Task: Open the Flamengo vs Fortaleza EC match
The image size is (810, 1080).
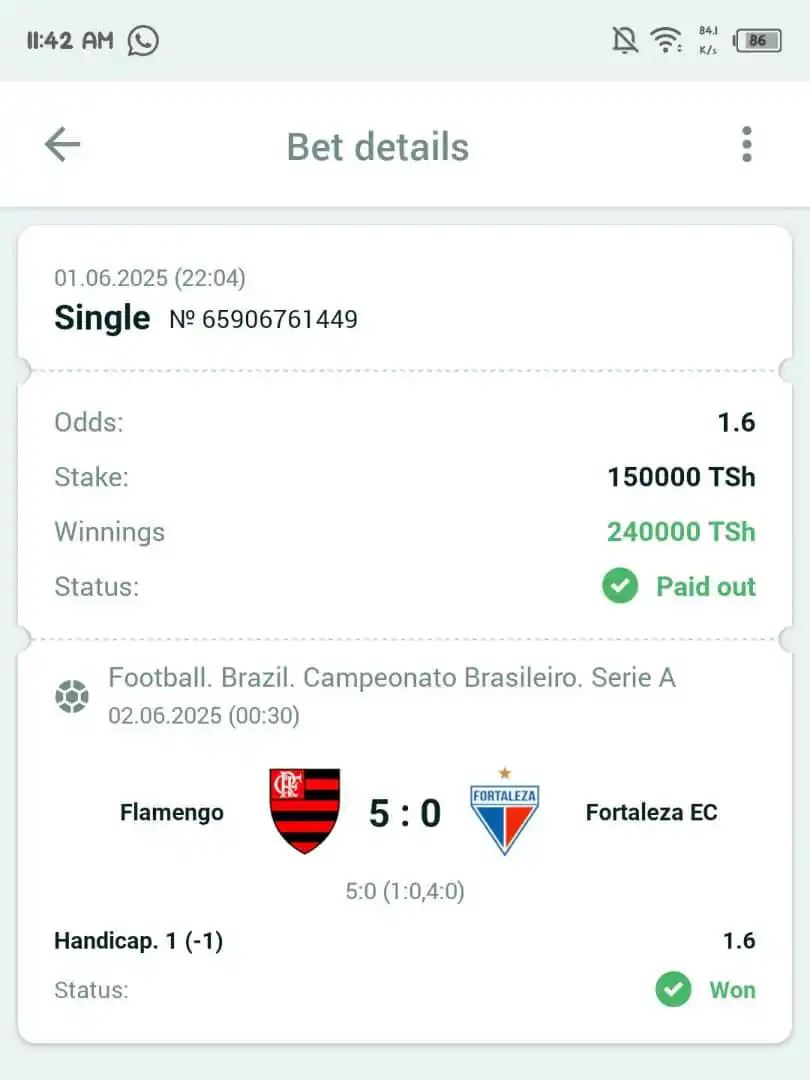Action: click(x=404, y=812)
